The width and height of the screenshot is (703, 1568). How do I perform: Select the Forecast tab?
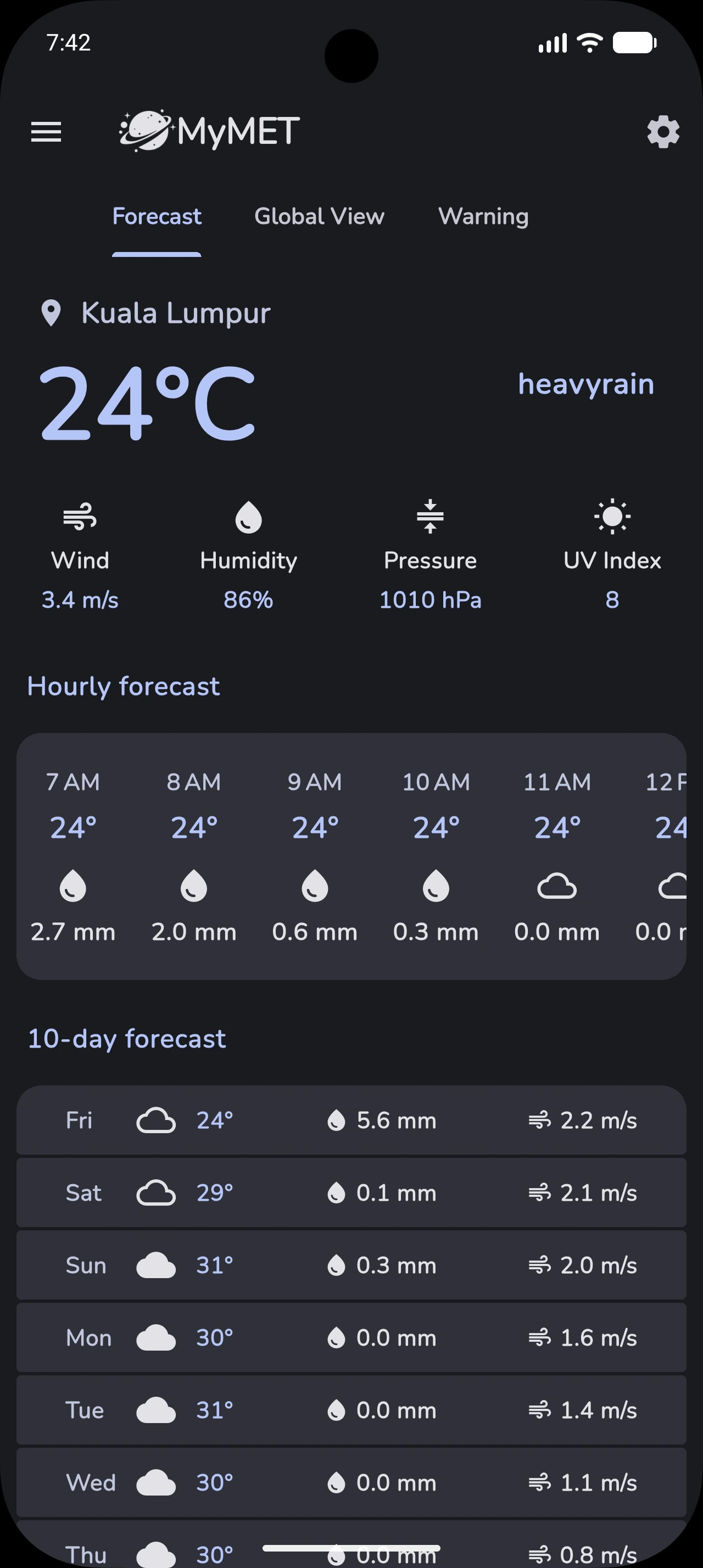pyautogui.click(x=157, y=216)
